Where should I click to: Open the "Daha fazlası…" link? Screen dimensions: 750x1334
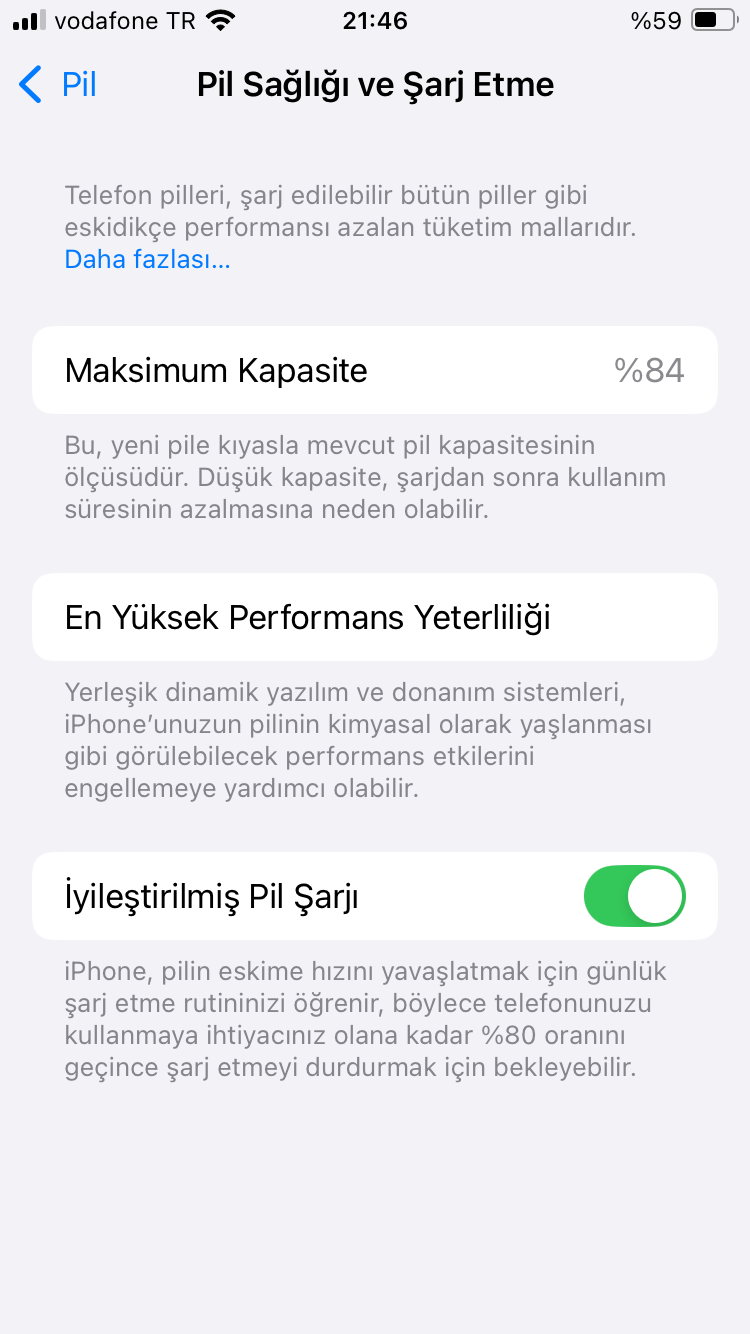coord(147,260)
